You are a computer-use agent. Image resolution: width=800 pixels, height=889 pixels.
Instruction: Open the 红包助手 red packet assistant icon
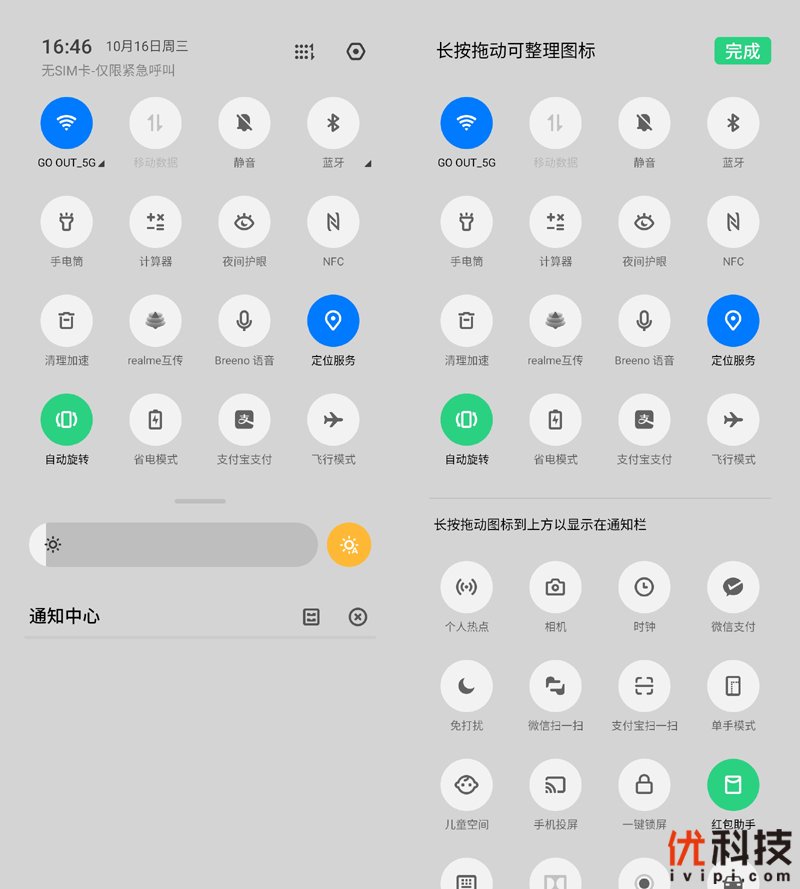click(x=733, y=785)
